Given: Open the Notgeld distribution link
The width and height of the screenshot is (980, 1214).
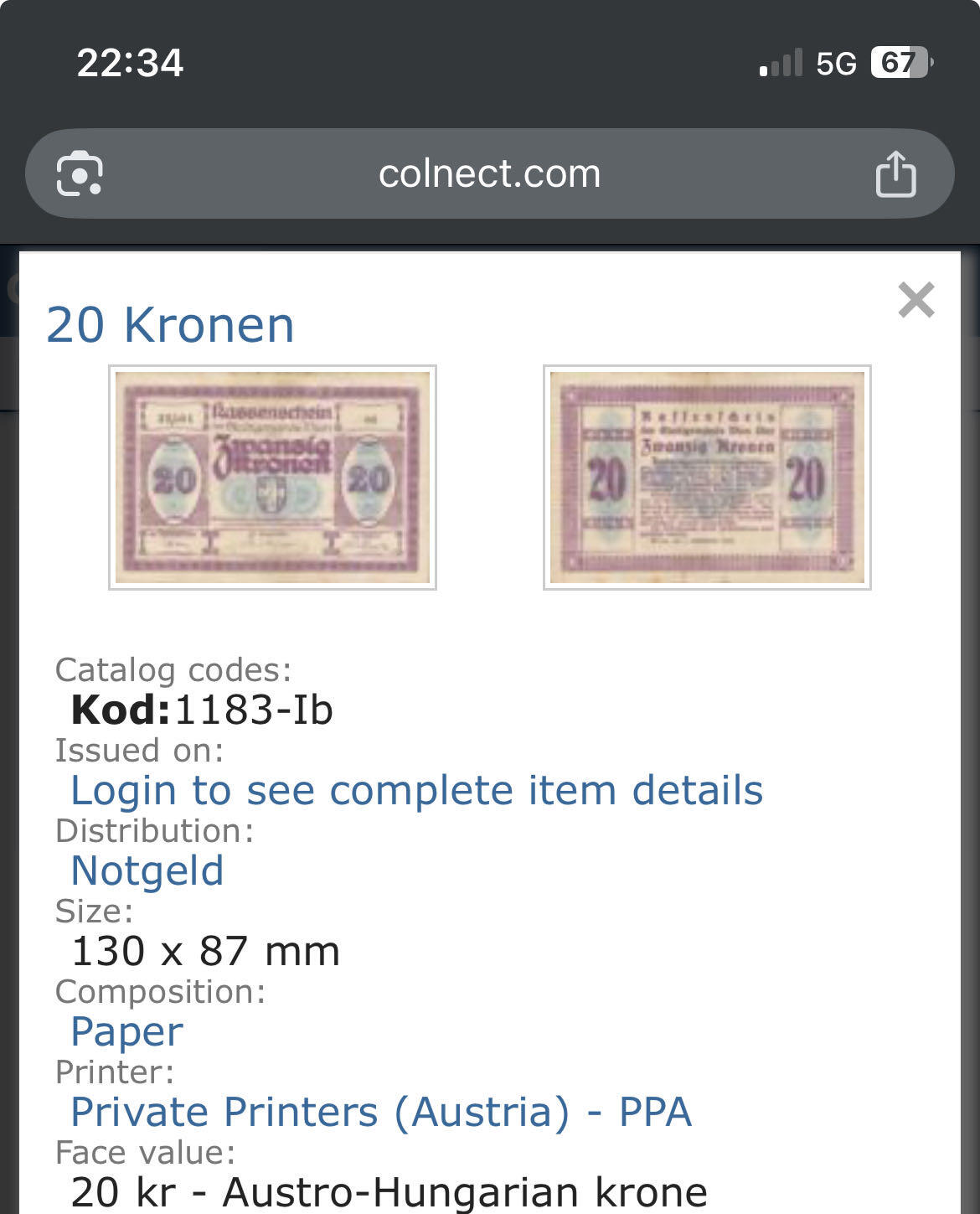Looking at the screenshot, I should click(x=147, y=870).
